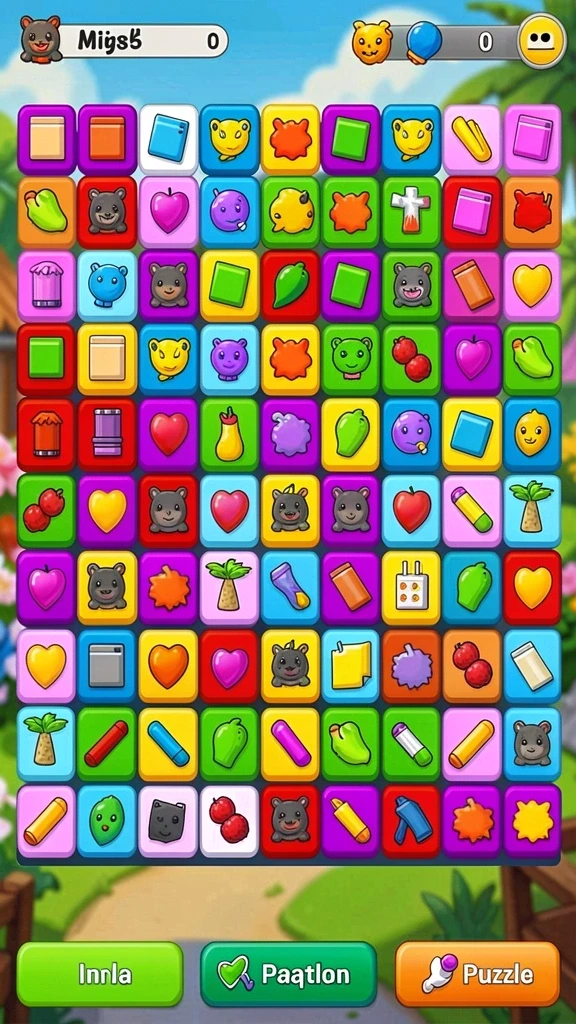Select the yellow sticky note tile
The image size is (576, 1024).
[x=351, y=665]
